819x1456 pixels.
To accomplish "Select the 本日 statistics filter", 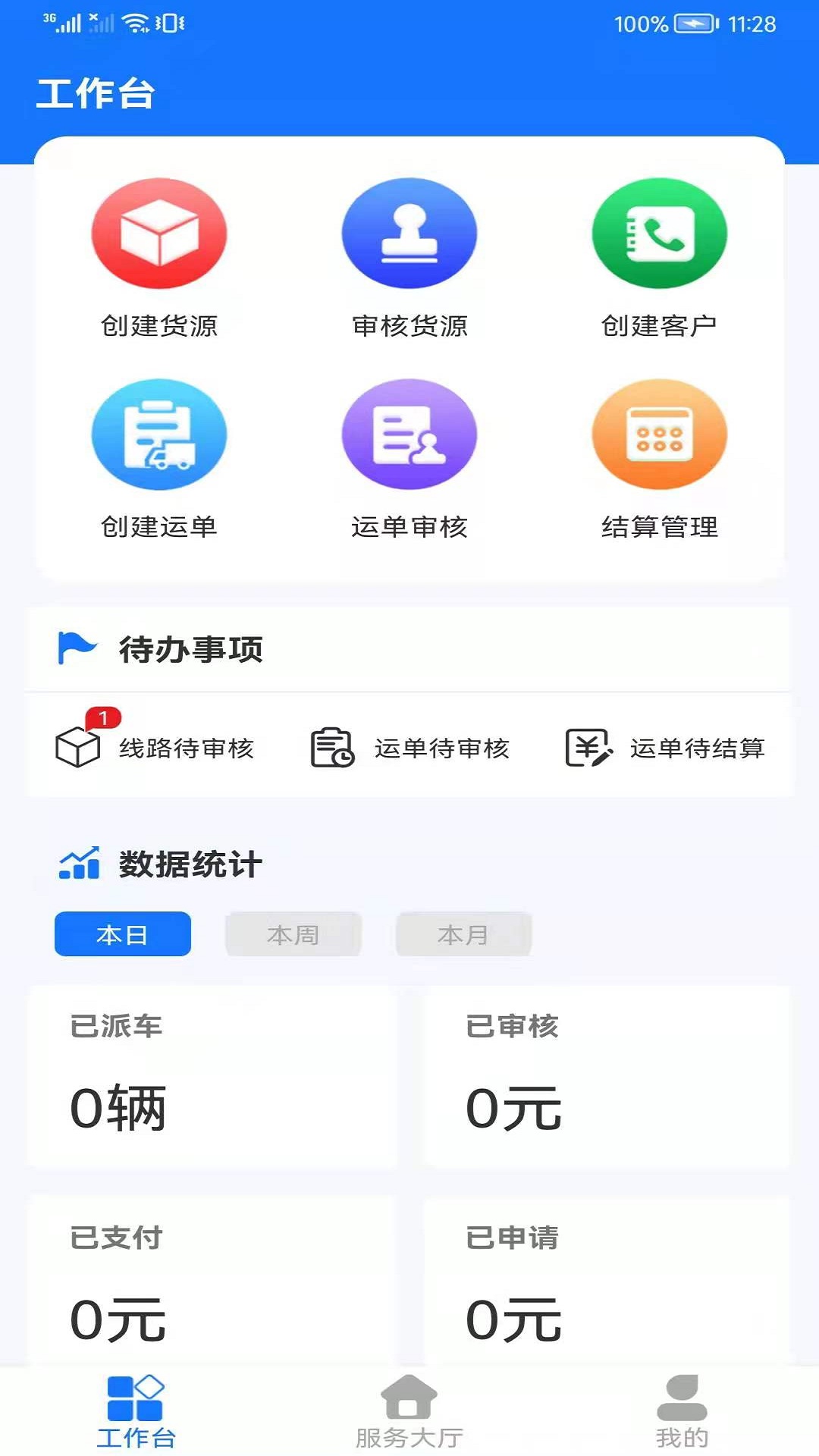I will (x=123, y=934).
